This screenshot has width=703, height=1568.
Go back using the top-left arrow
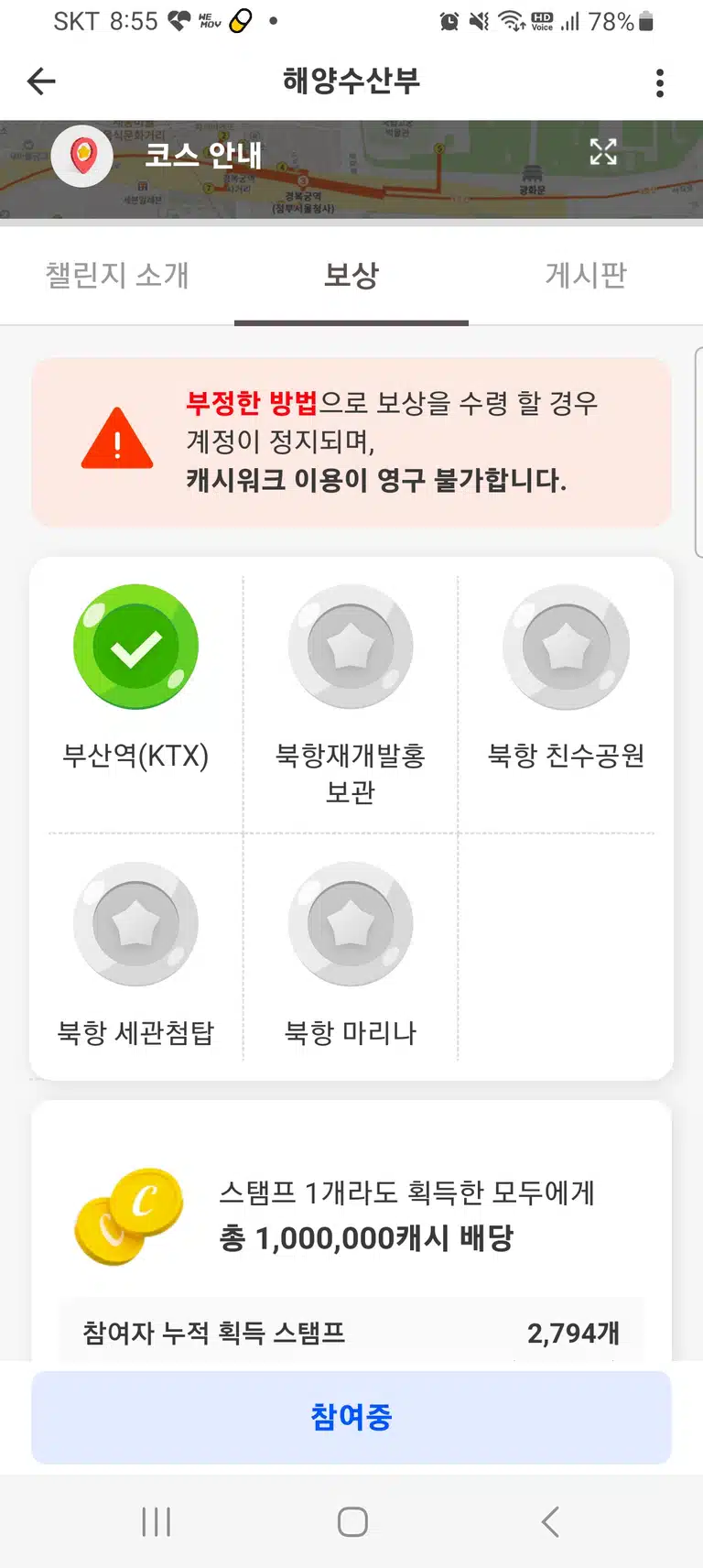[x=42, y=82]
